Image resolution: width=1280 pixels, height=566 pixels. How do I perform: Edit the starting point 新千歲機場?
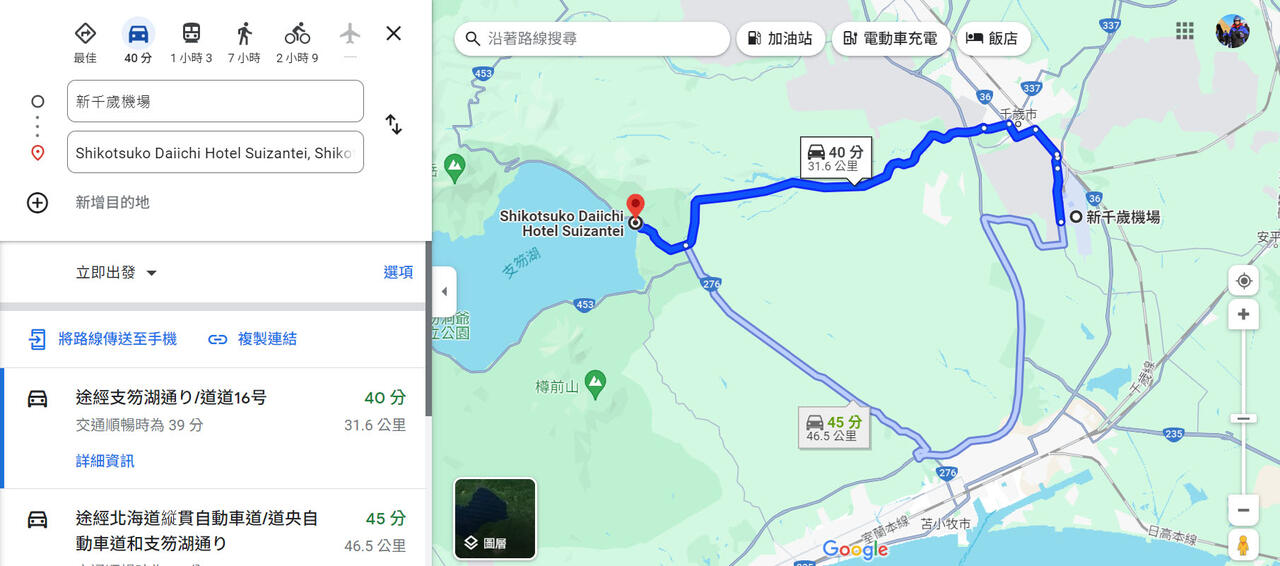[215, 101]
